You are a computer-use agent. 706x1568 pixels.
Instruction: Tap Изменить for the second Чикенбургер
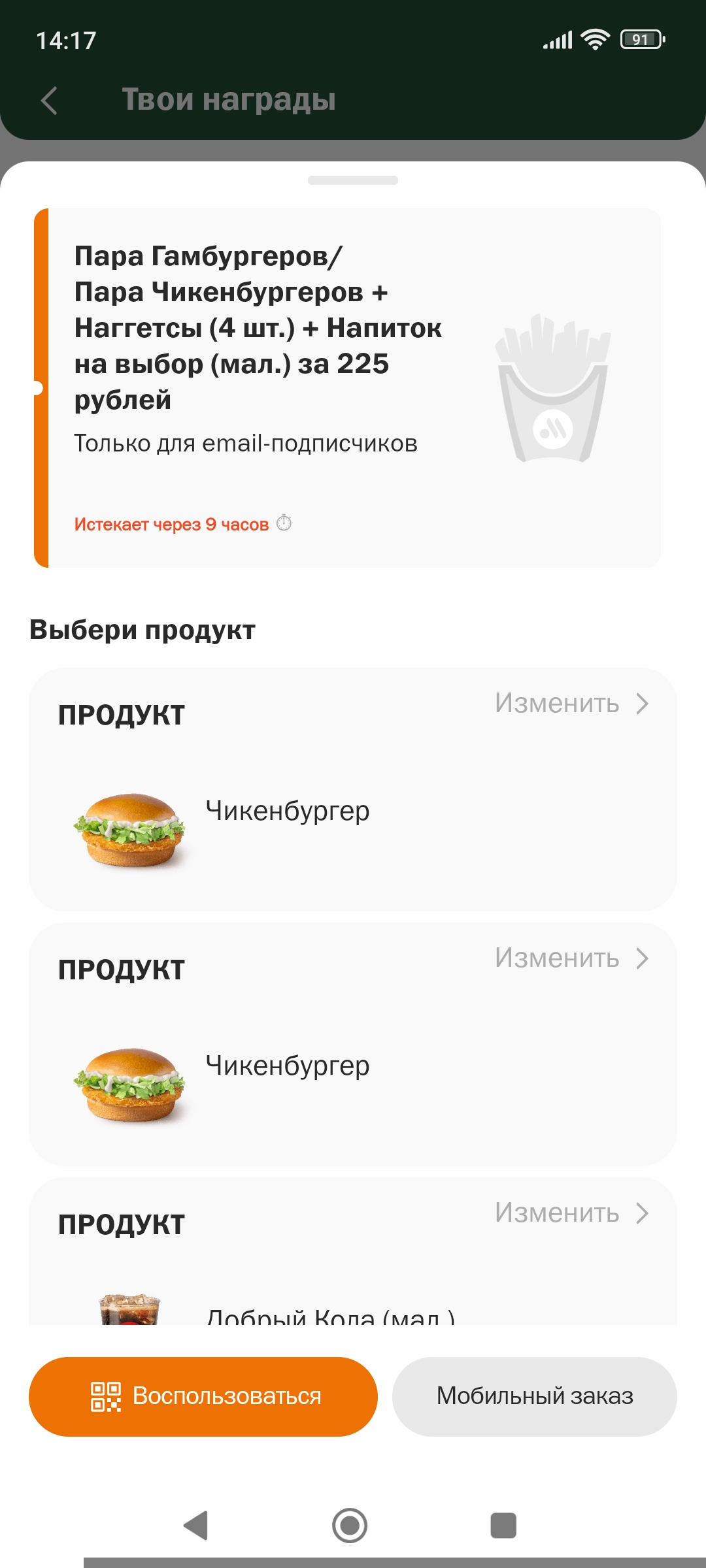pos(572,958)
